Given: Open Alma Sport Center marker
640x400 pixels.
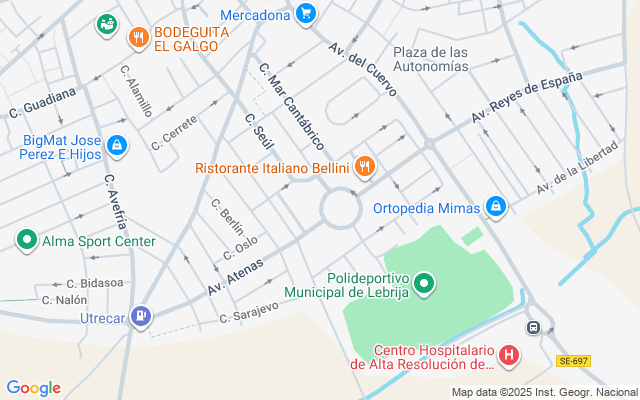Looking at the screenshot, I should 27,240.
